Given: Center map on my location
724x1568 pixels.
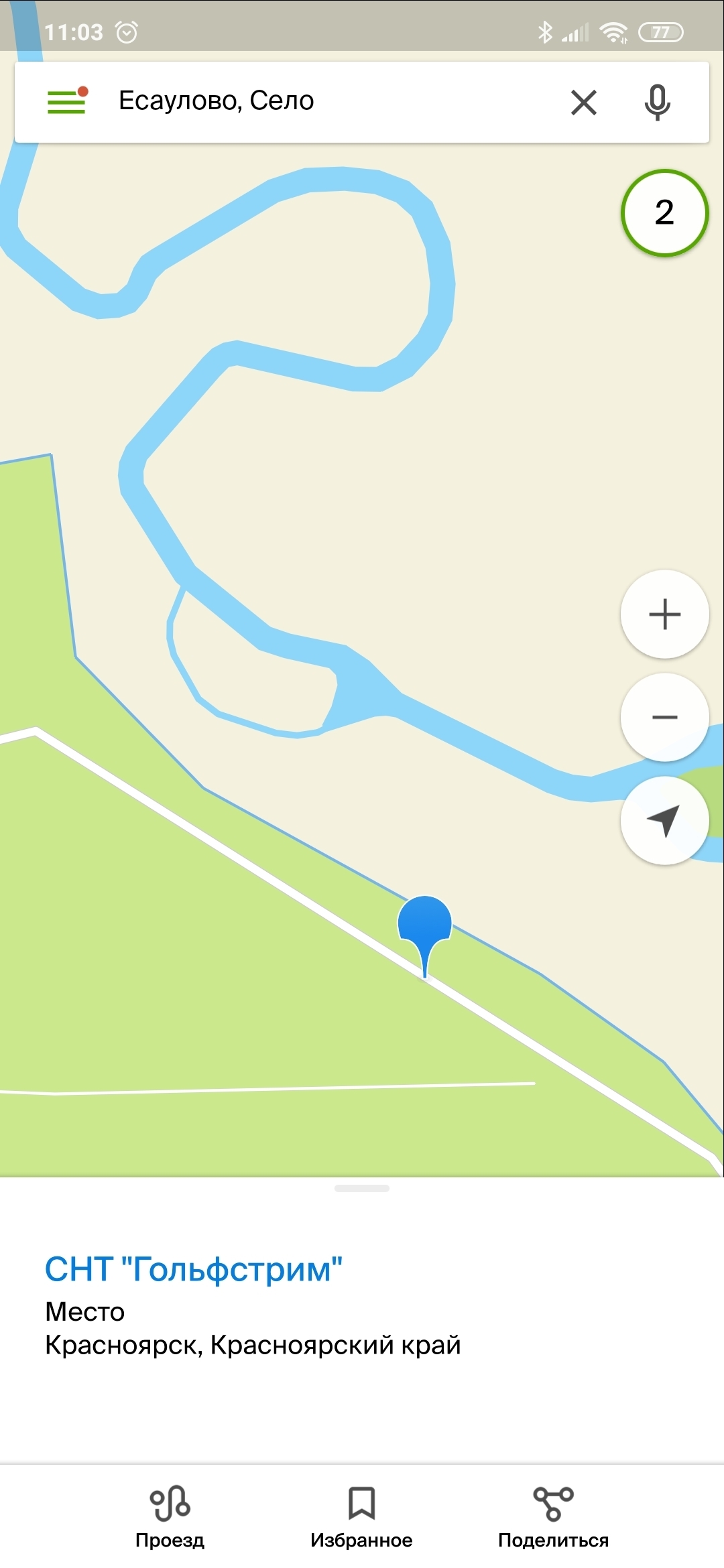Looking at the screenshot, I should click(x=664, y=820).
